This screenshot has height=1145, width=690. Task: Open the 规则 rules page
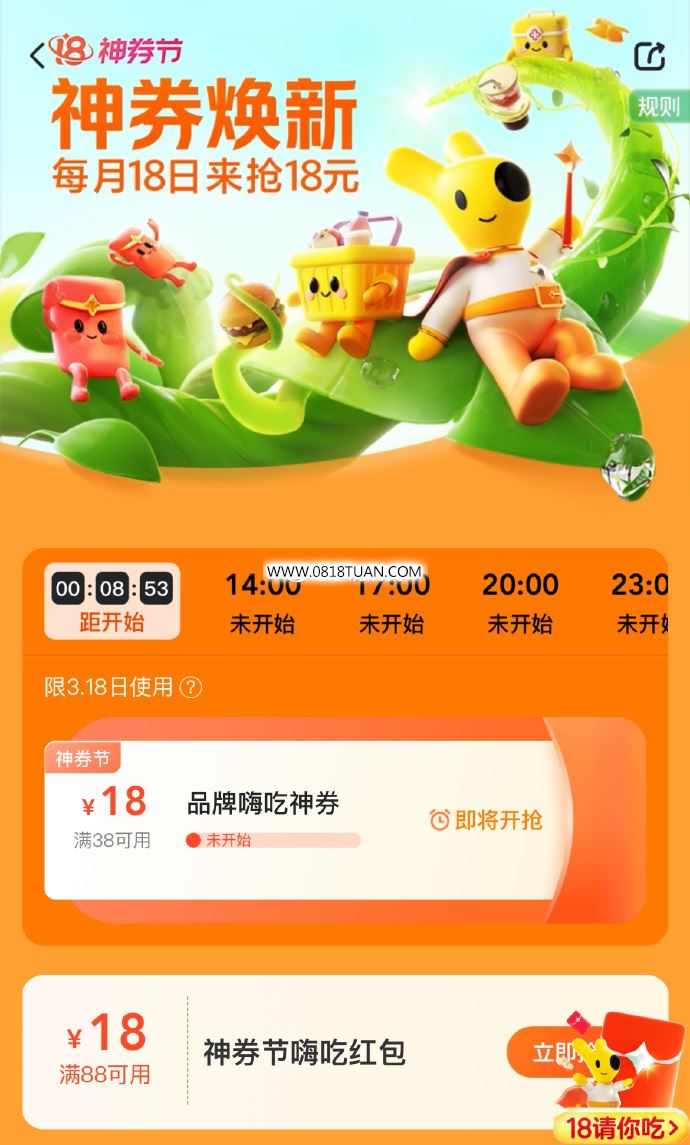point(658,106)
